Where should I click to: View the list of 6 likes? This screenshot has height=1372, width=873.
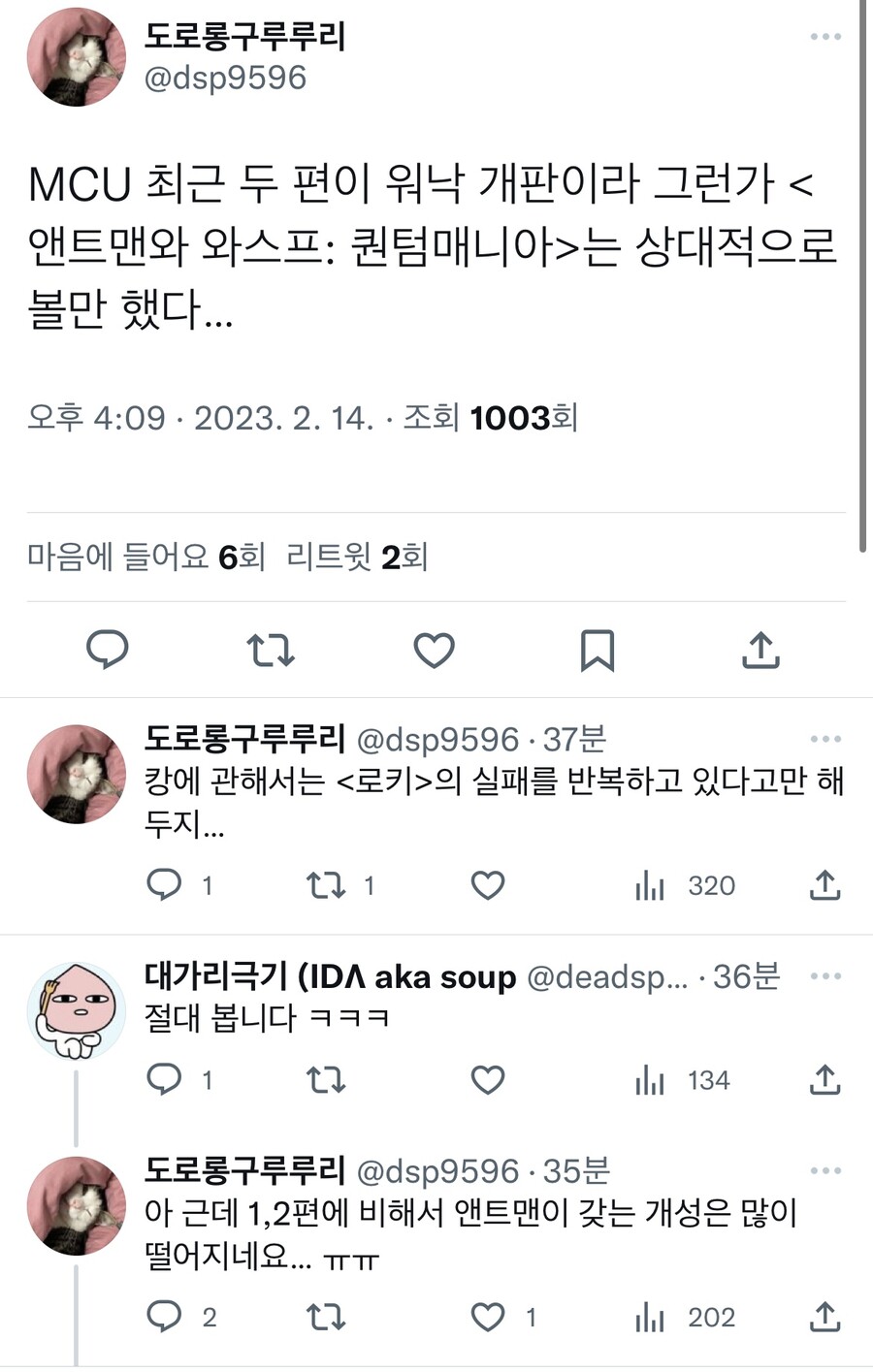pyautogui.click(x=145, y=557)
